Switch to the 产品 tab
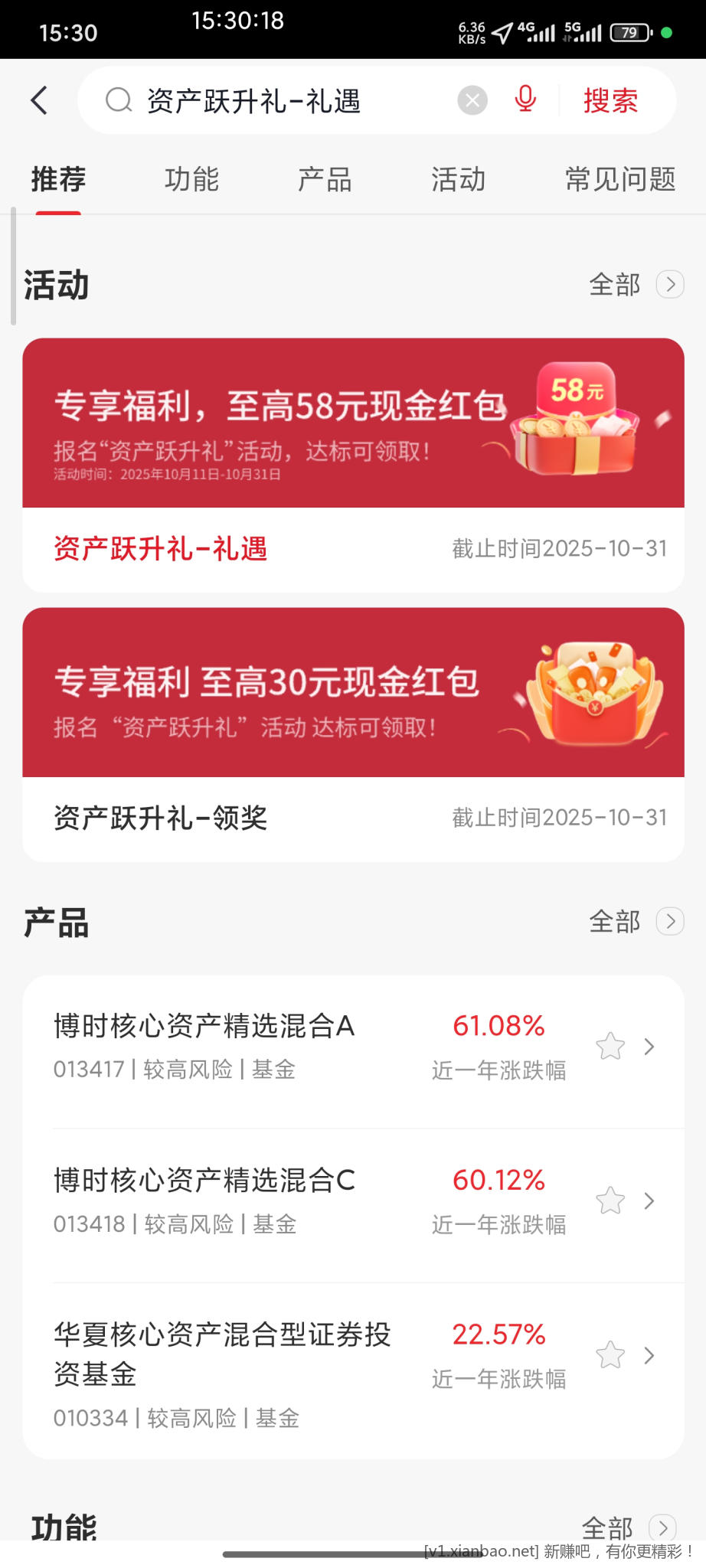This screenshot has height=1568, width=706. [325, 179]
